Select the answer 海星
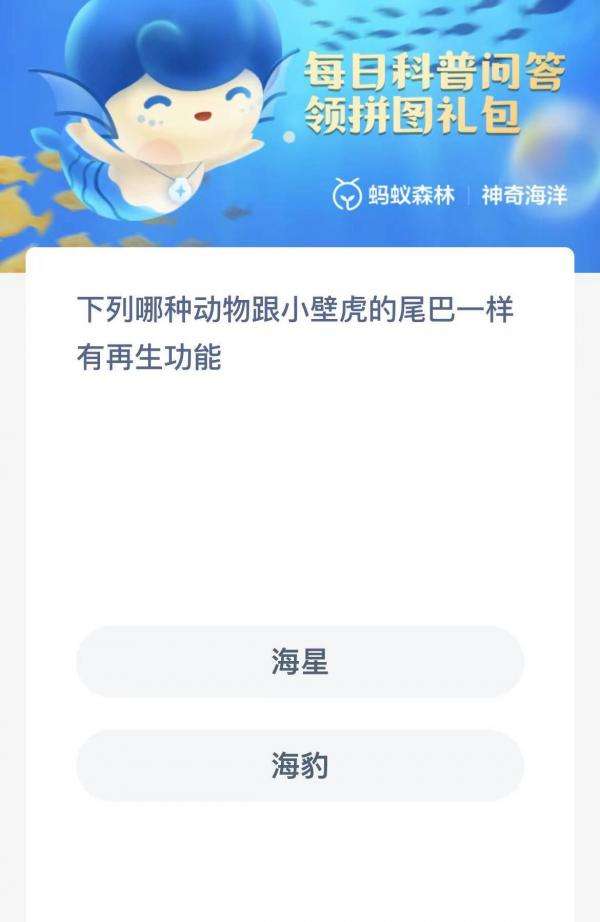The width and height of the screenshot is (600, 922). click(300, 662)
